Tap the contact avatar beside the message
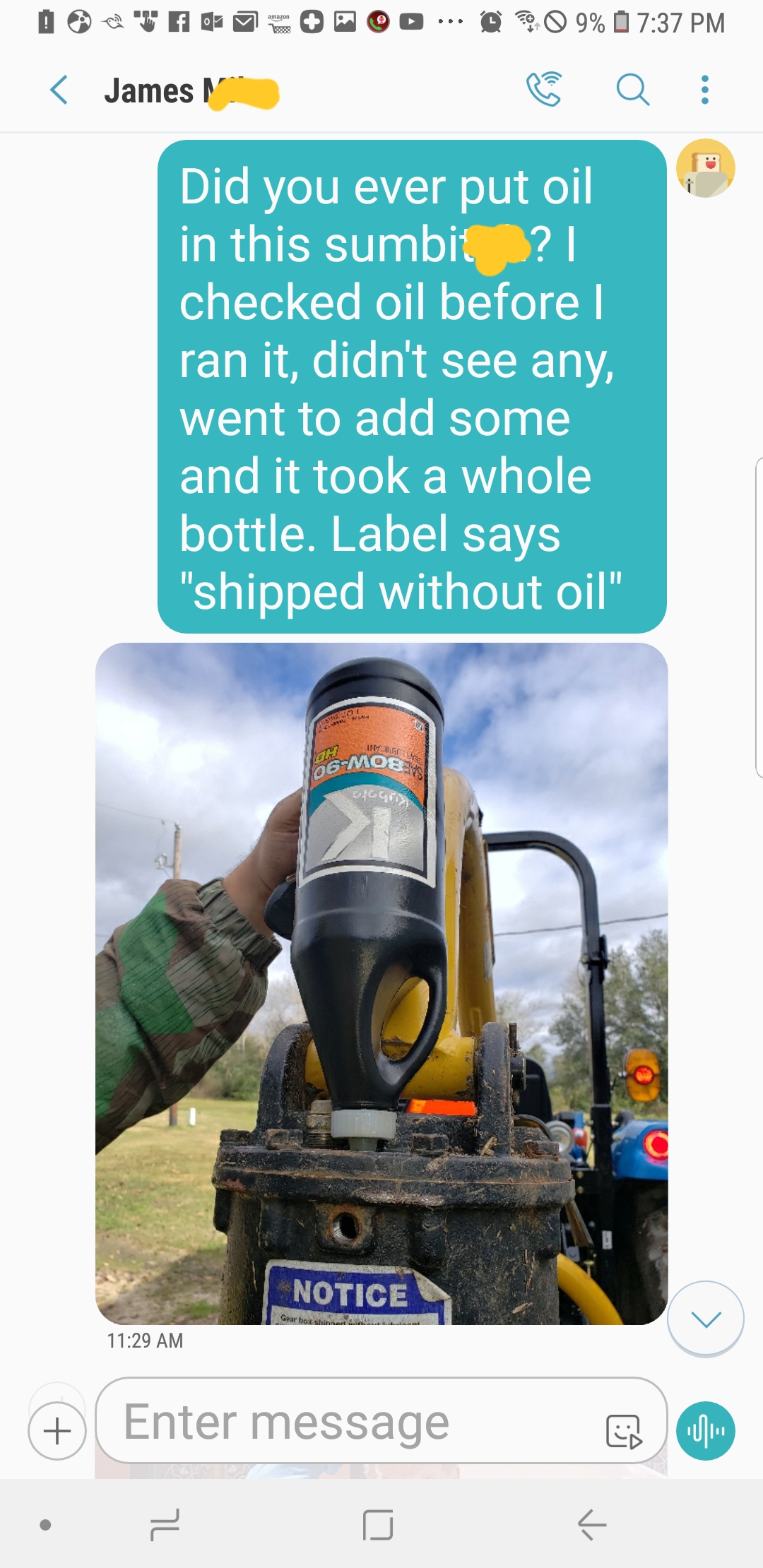Image resolution: width=763 pixels, height=1568 pixels. [705, 168]
